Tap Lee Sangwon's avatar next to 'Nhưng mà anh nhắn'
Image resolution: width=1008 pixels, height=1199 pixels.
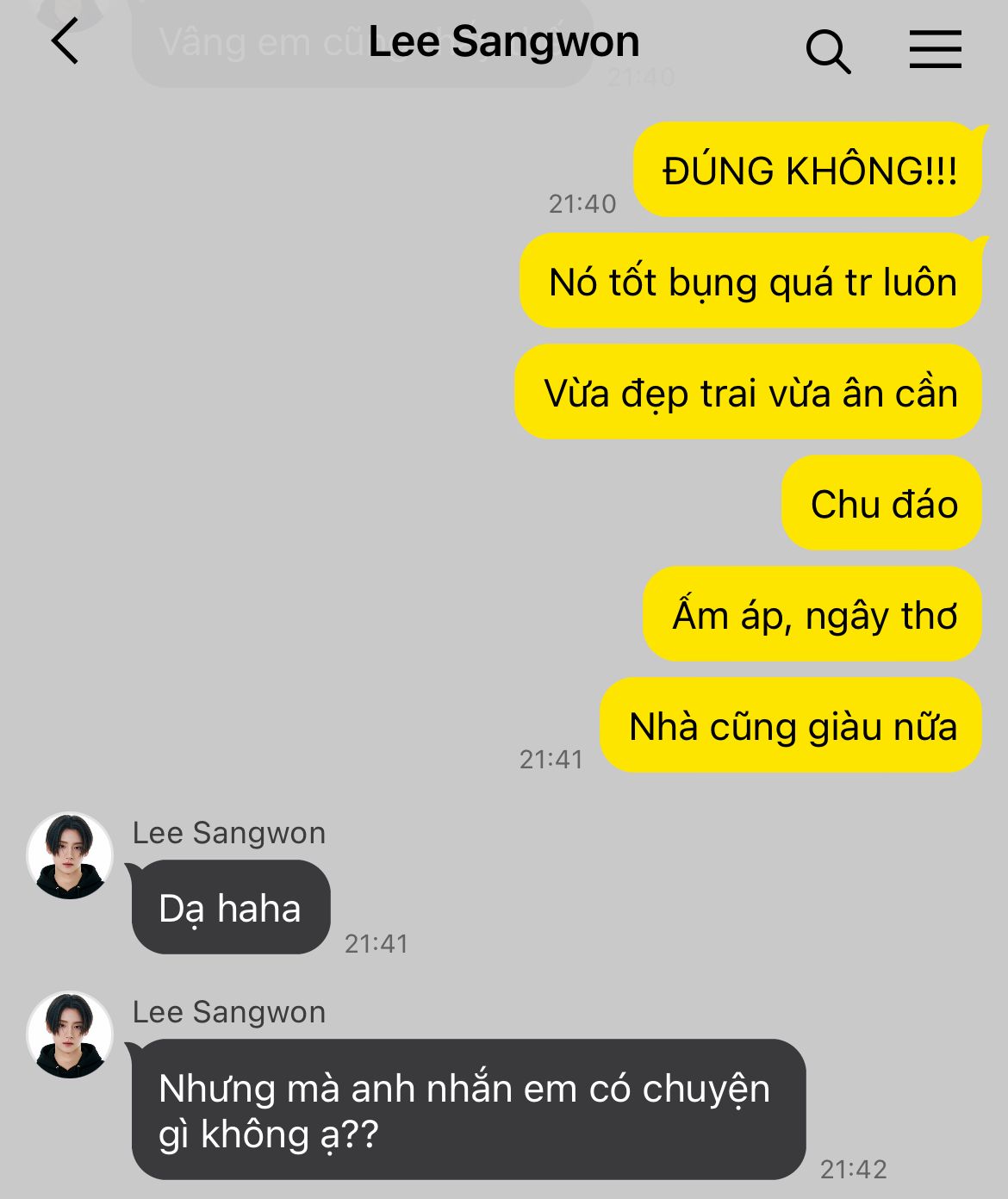(70, 1034)
